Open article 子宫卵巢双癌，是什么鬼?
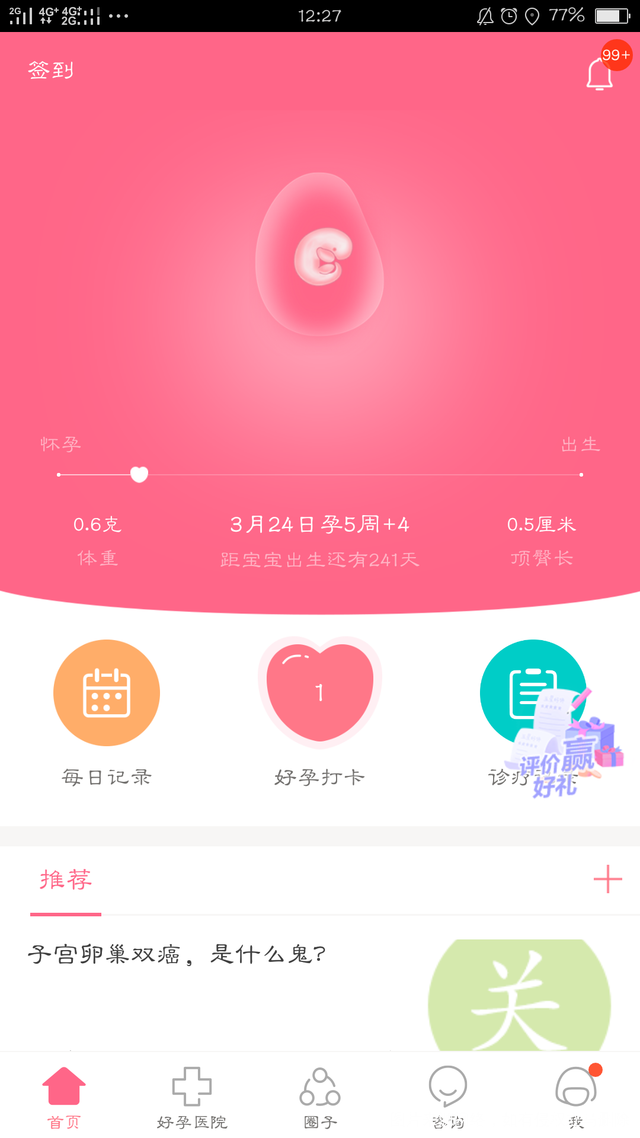640x1138 pixels. (x=177, y=954)
